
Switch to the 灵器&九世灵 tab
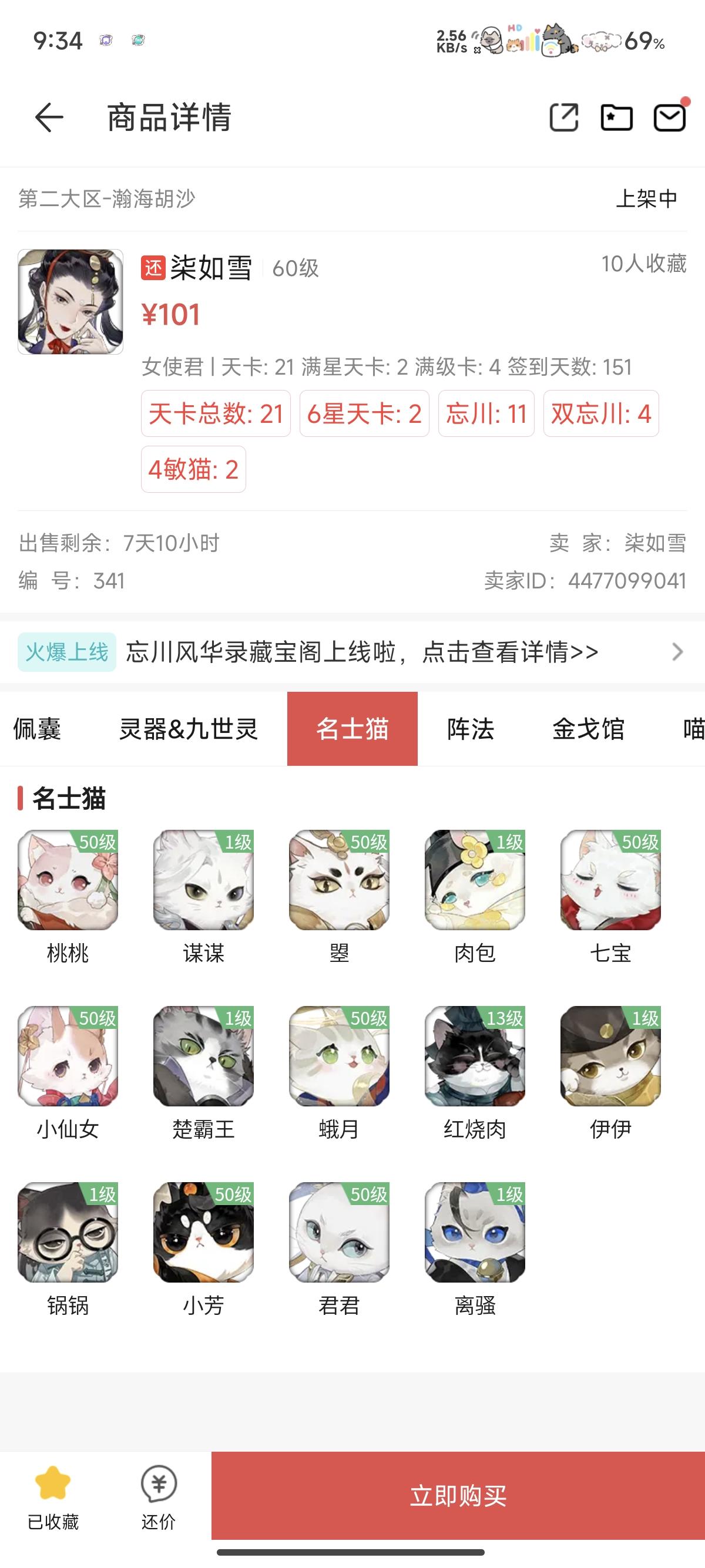pos(189,730)
